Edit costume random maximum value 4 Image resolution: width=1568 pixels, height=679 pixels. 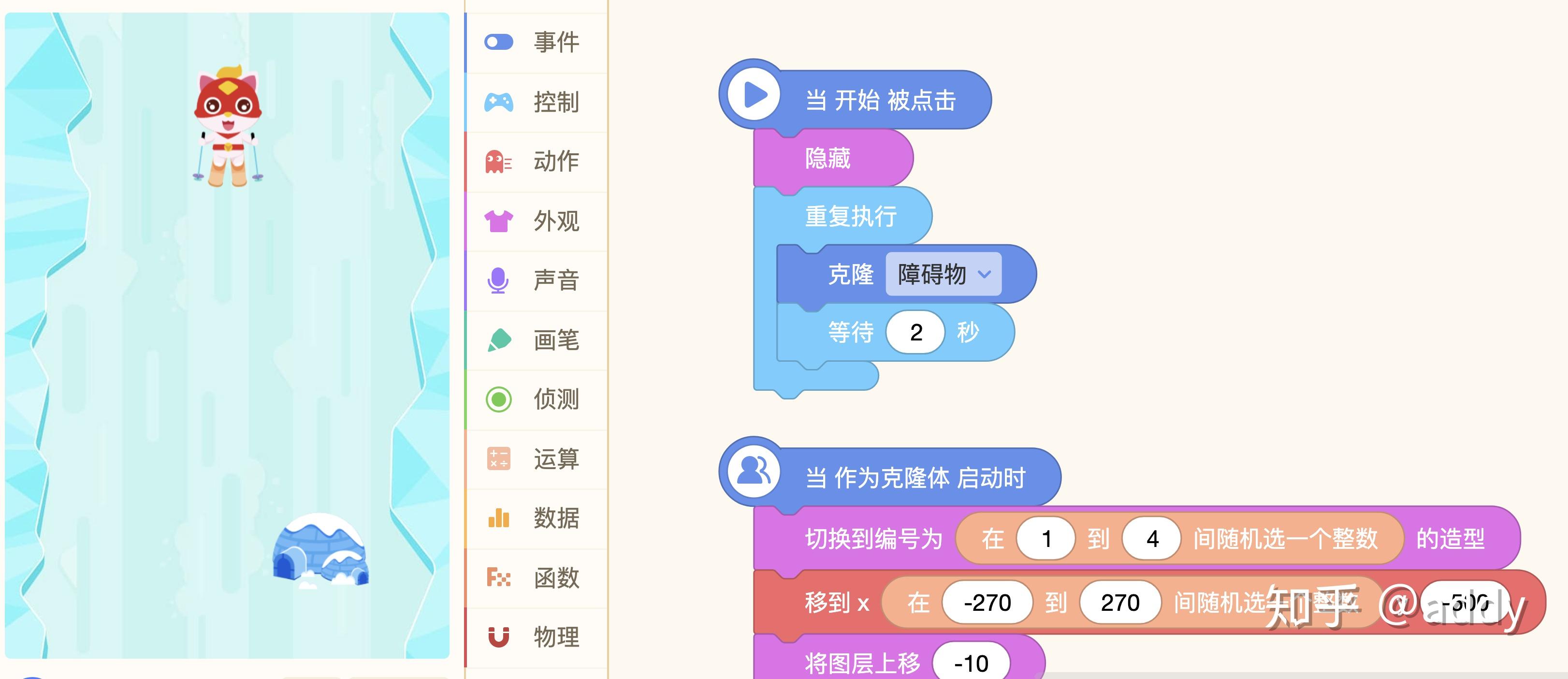tap(1152, 539)
